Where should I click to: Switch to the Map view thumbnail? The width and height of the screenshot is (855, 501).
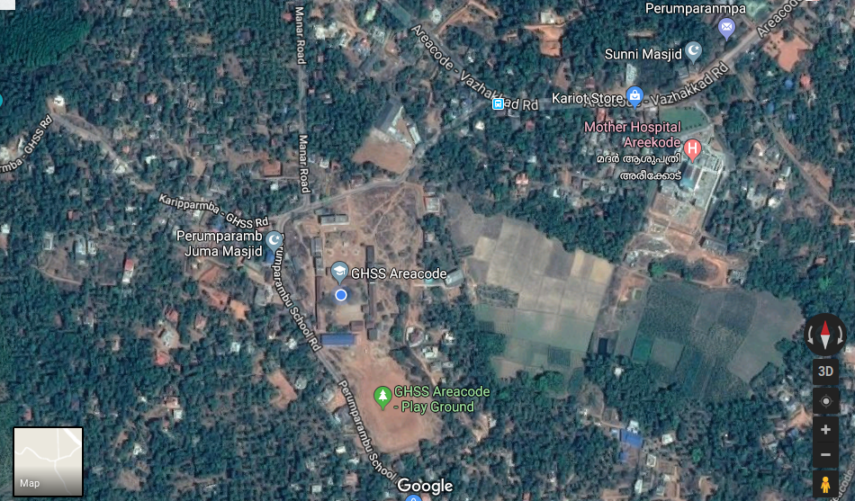click(48, 462)
